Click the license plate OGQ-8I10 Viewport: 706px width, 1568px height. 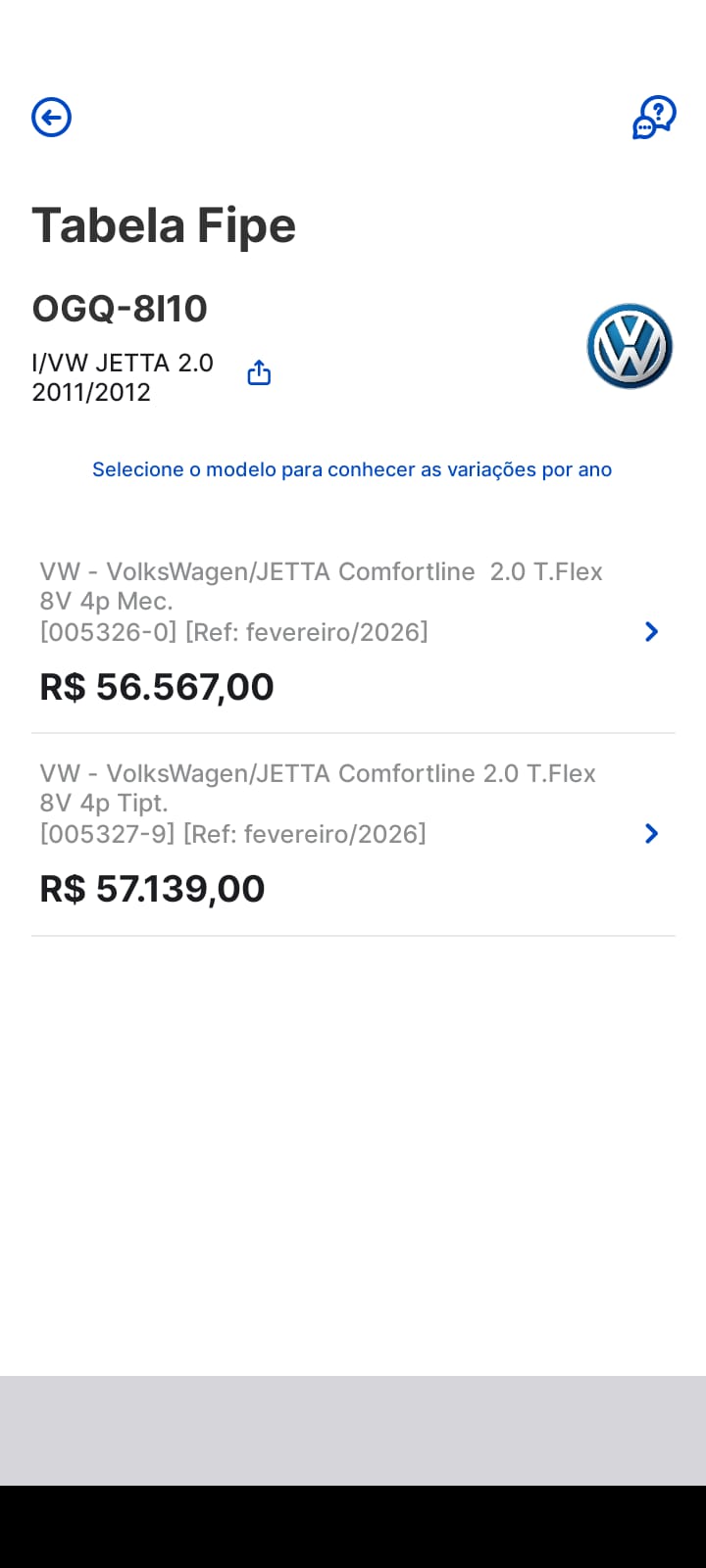pos(120,308)
